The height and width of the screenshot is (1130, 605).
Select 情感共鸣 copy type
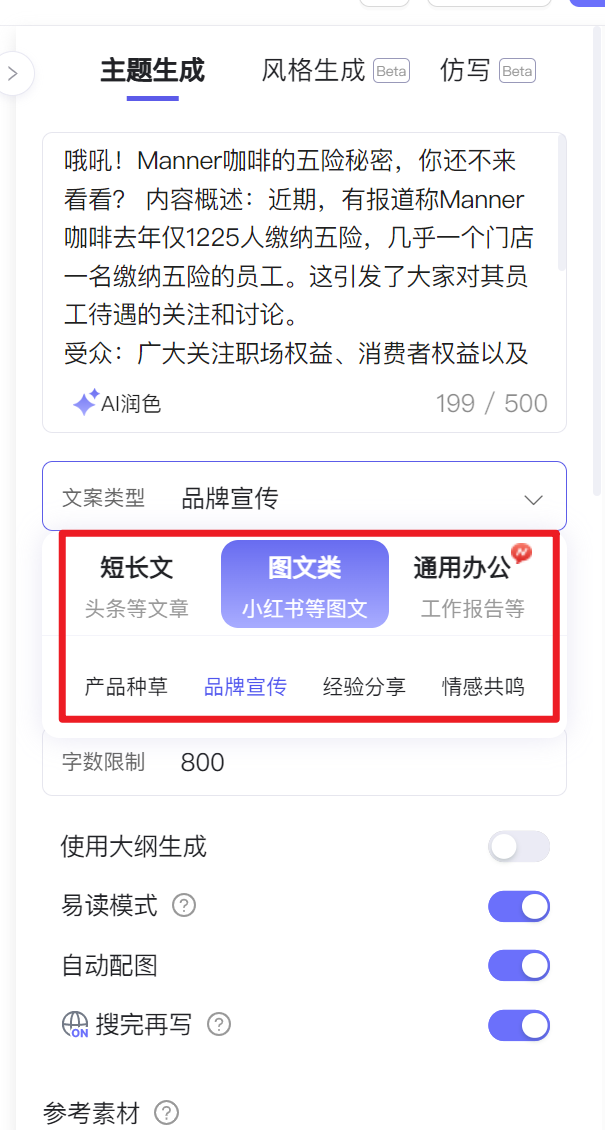tap(483, 687)
